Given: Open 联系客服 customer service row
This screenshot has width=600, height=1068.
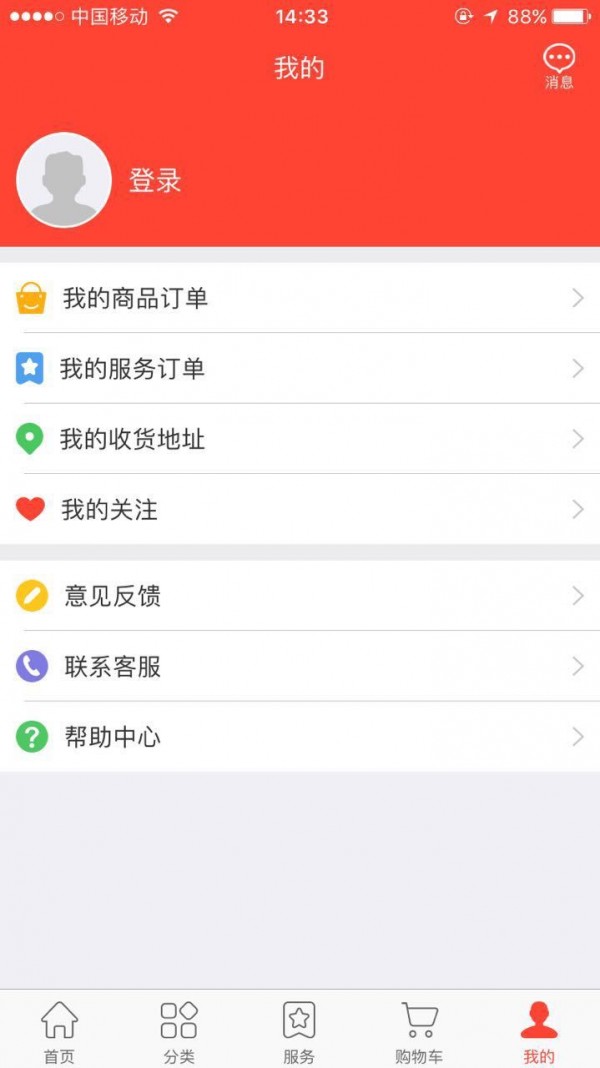Looking at the screenshot, I should (300, 667).
